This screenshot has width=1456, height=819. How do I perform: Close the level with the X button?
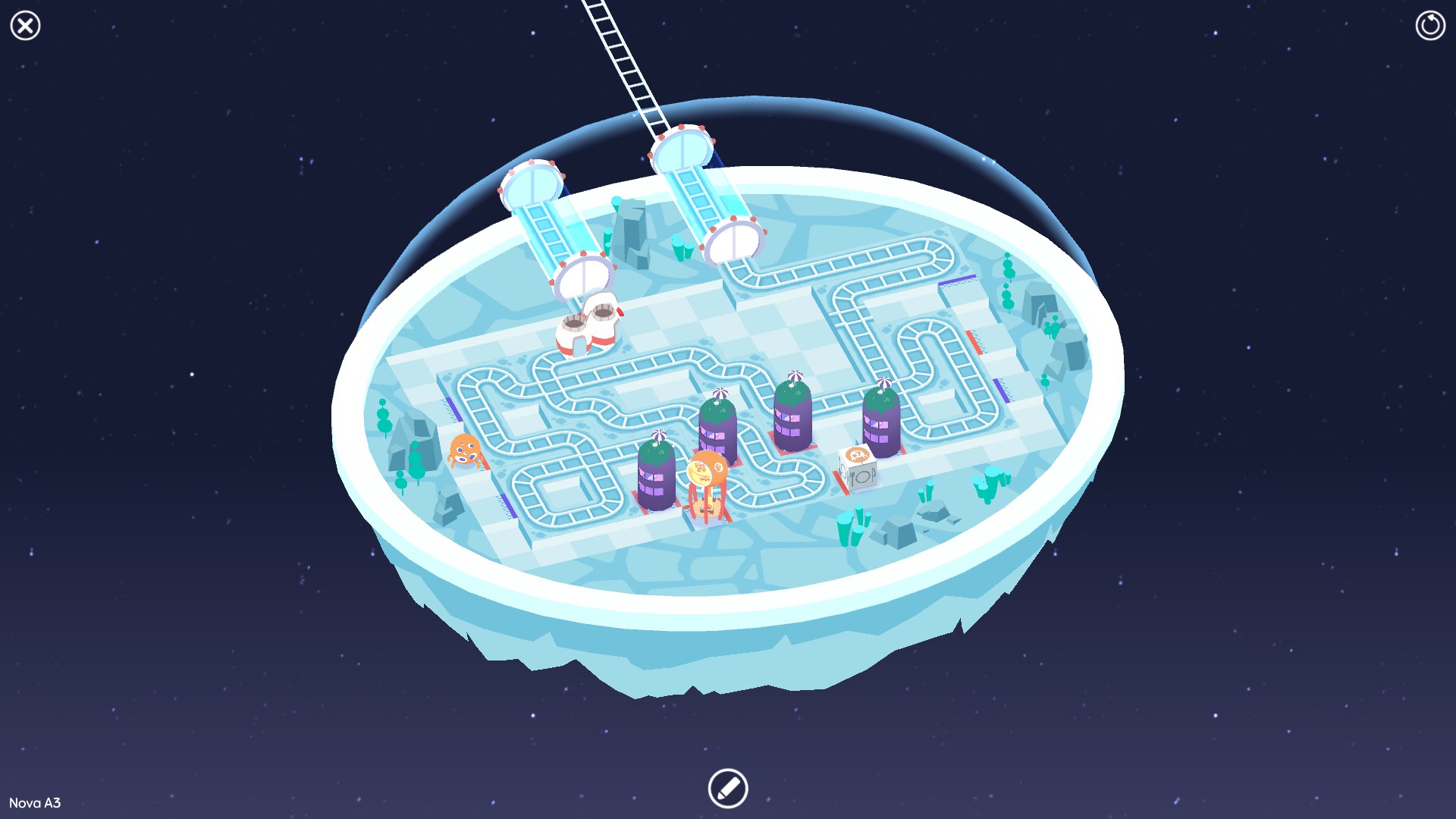(x=26, y=26)
